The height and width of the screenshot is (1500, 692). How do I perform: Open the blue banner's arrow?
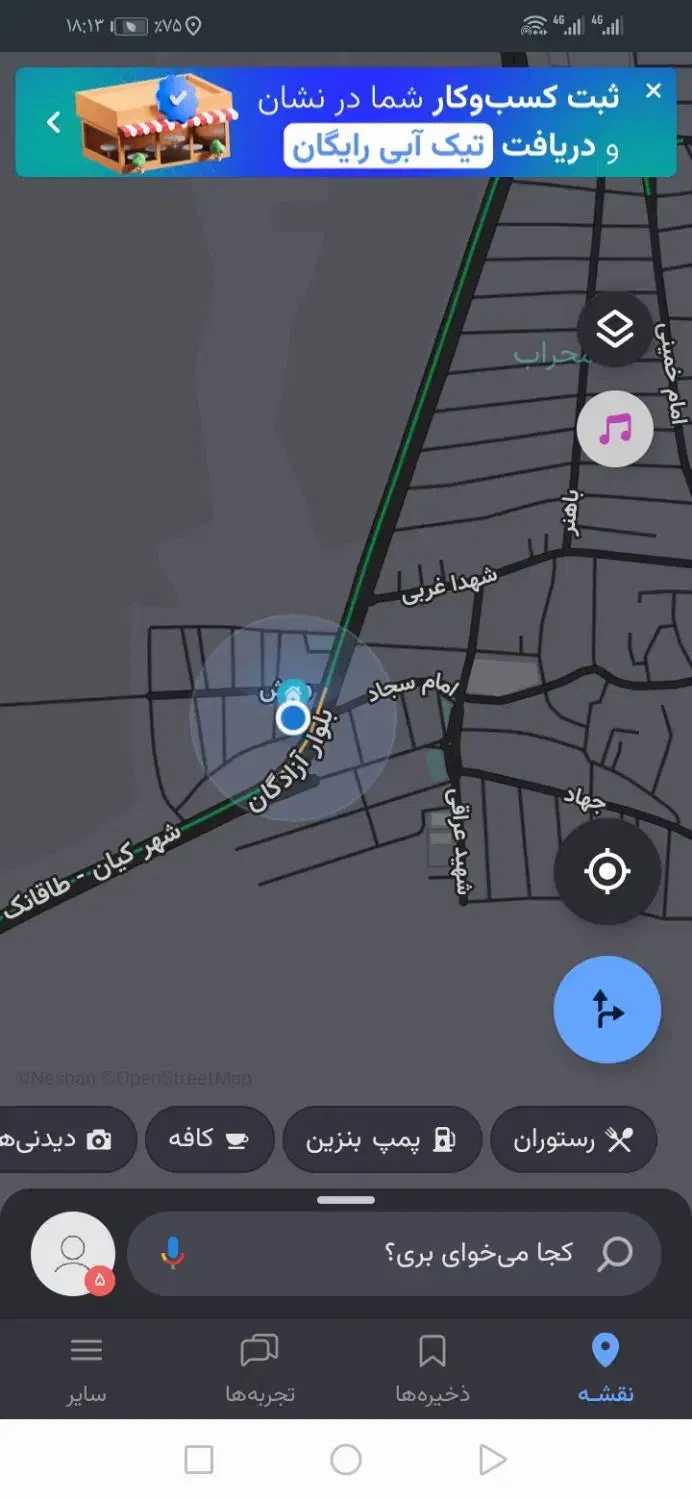pyautogui.click(x=54, y=123)
